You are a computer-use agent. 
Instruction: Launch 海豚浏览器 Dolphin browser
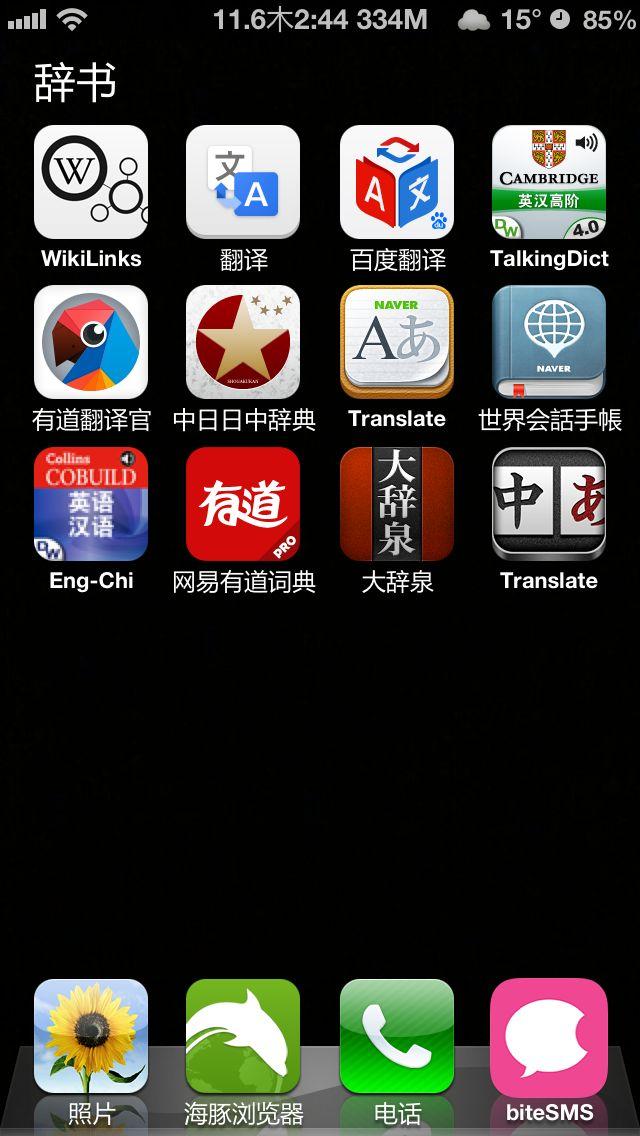click(x=243, y=1036)
